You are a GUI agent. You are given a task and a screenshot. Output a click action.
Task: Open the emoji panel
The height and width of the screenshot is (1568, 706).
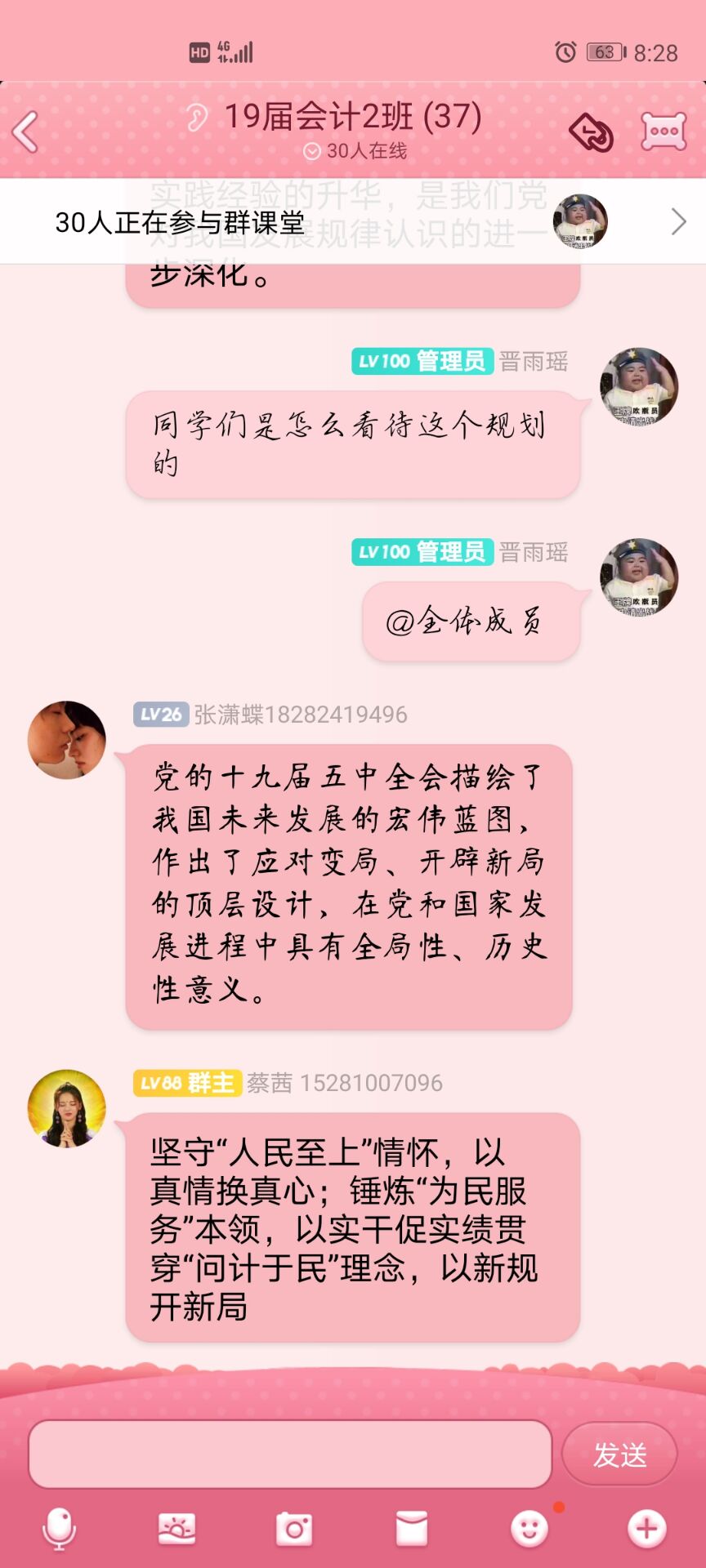coord(529,1528)
